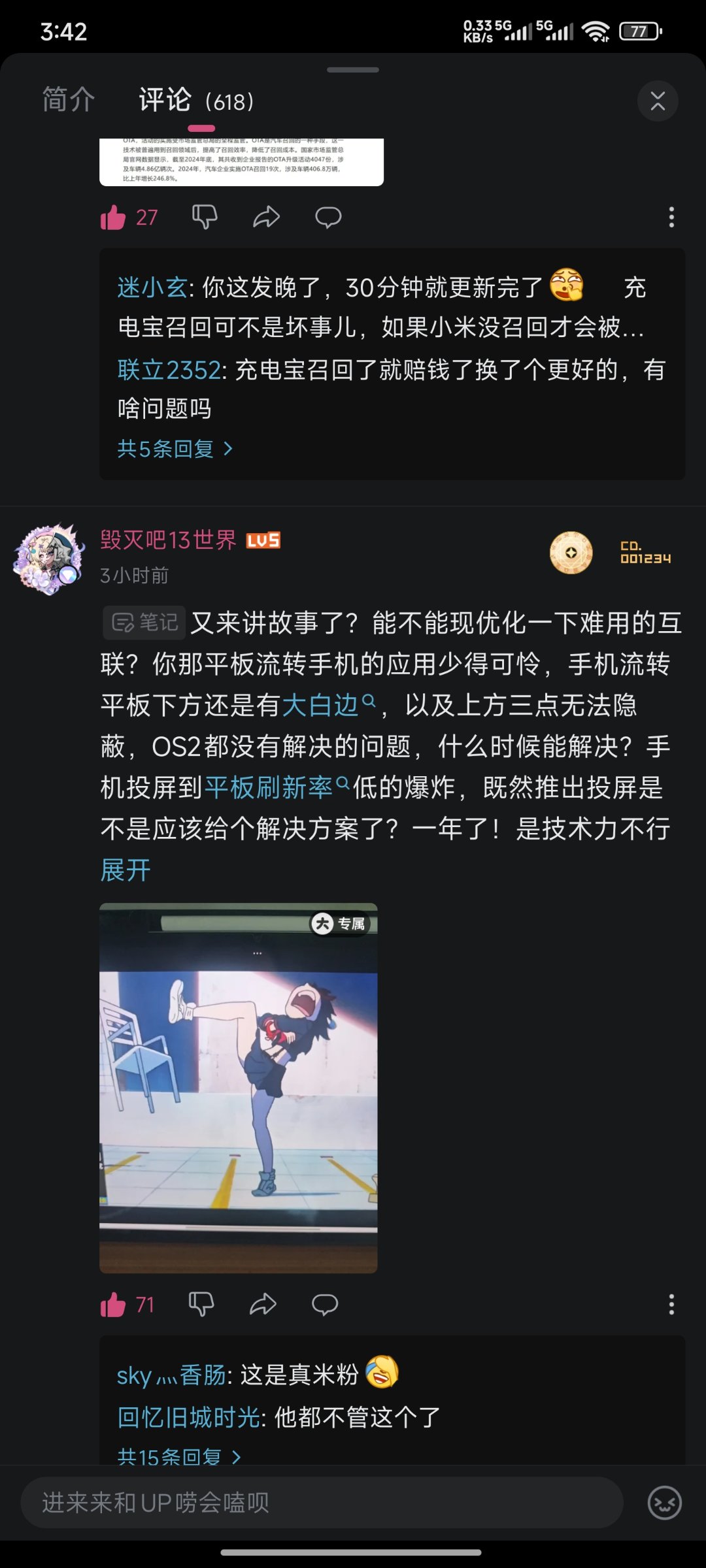Open more options for the 27-like comment
Image resolution: width=706 pixels, height=1568 pixels.
pyautogui.click(x=671, y=217)
